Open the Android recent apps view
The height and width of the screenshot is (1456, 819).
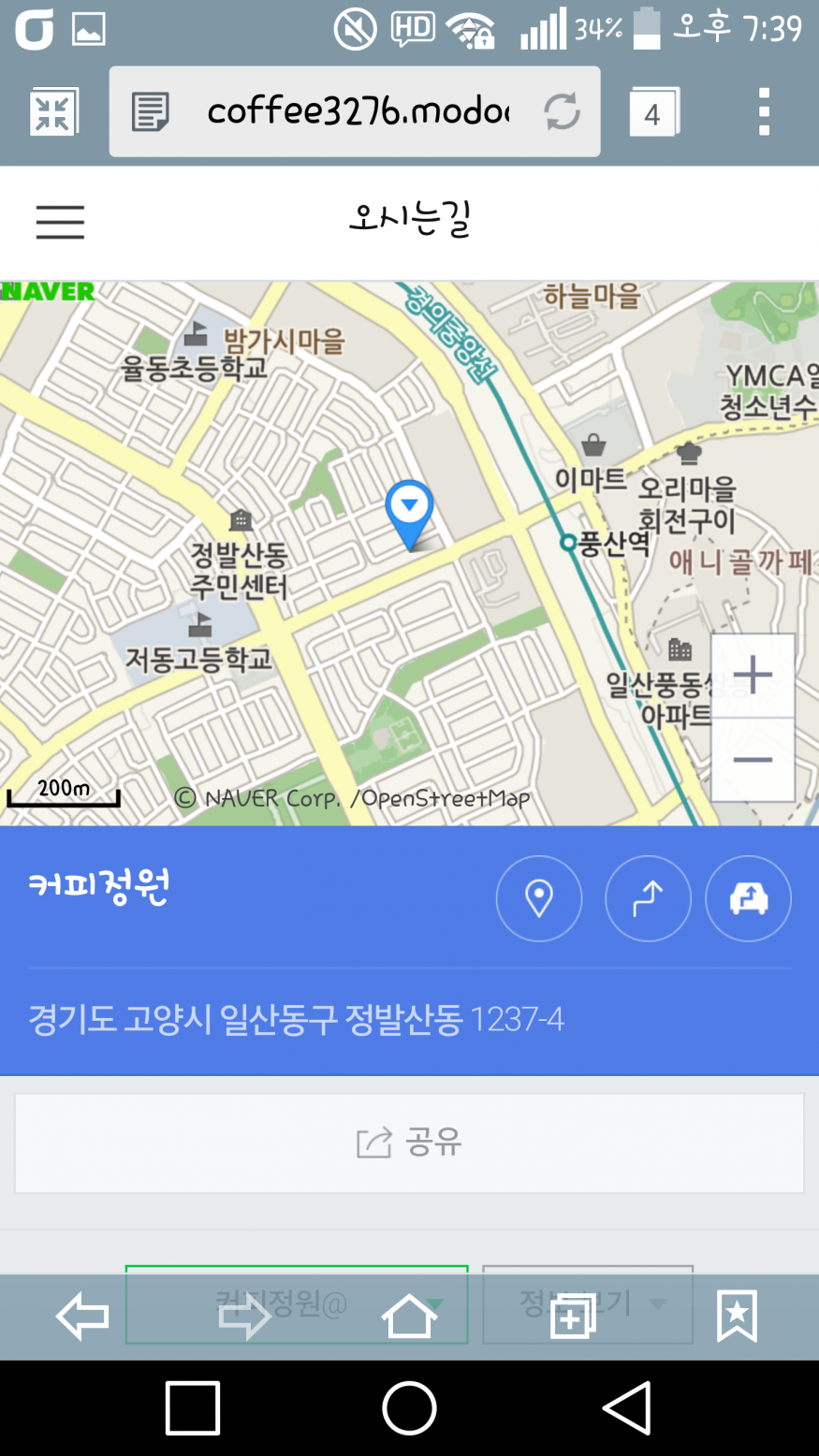[x=192, y=1407]
